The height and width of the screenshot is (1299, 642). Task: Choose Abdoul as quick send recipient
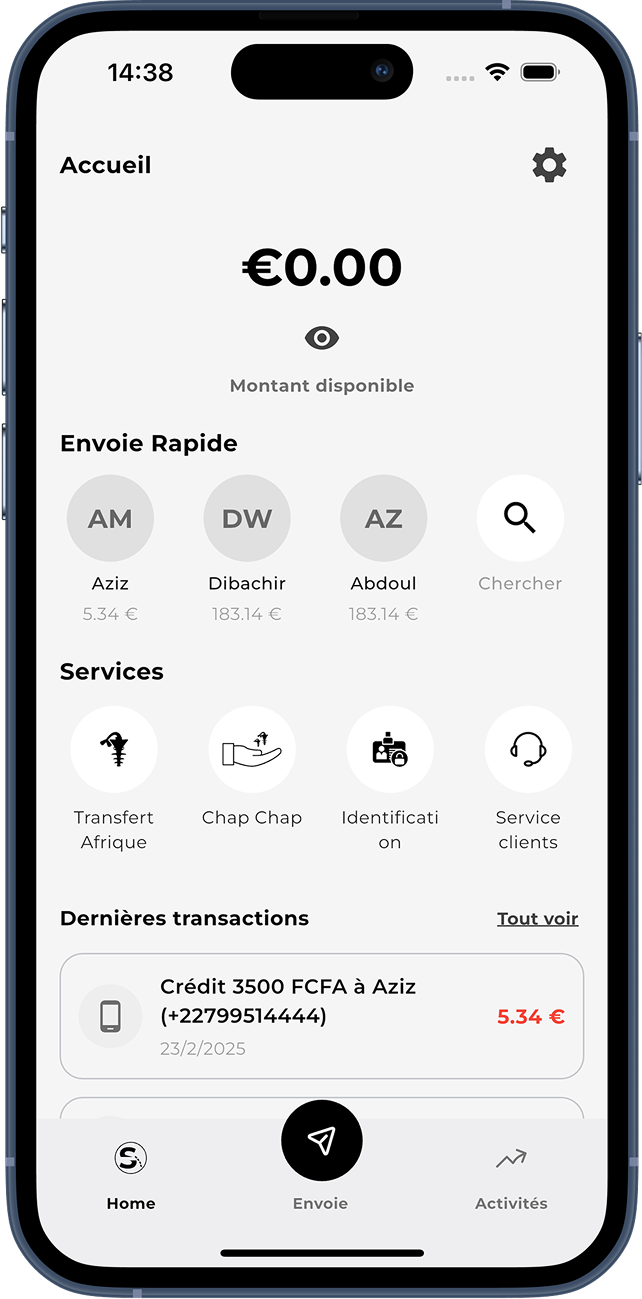(384, 519)
